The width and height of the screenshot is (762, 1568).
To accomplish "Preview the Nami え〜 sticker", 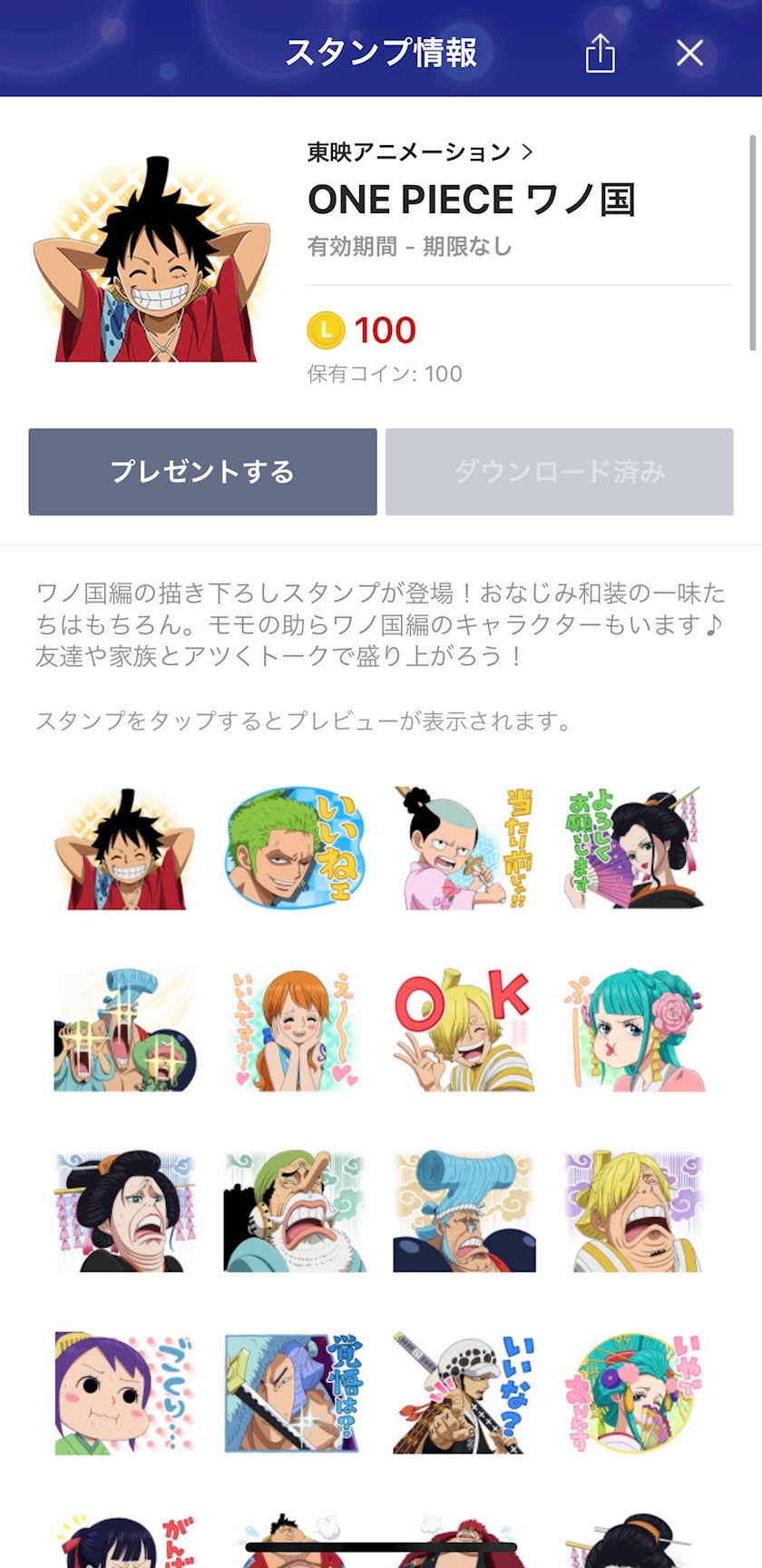I will (294, 1030).
